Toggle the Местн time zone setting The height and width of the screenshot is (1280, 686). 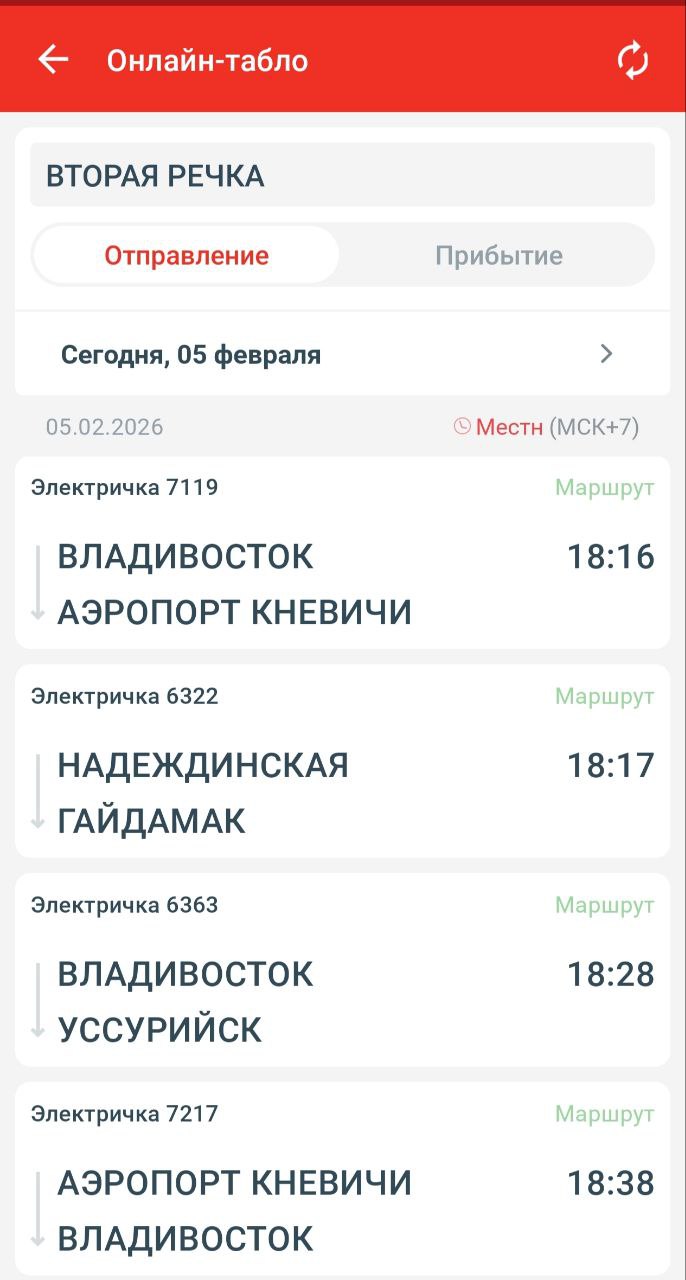546,427
